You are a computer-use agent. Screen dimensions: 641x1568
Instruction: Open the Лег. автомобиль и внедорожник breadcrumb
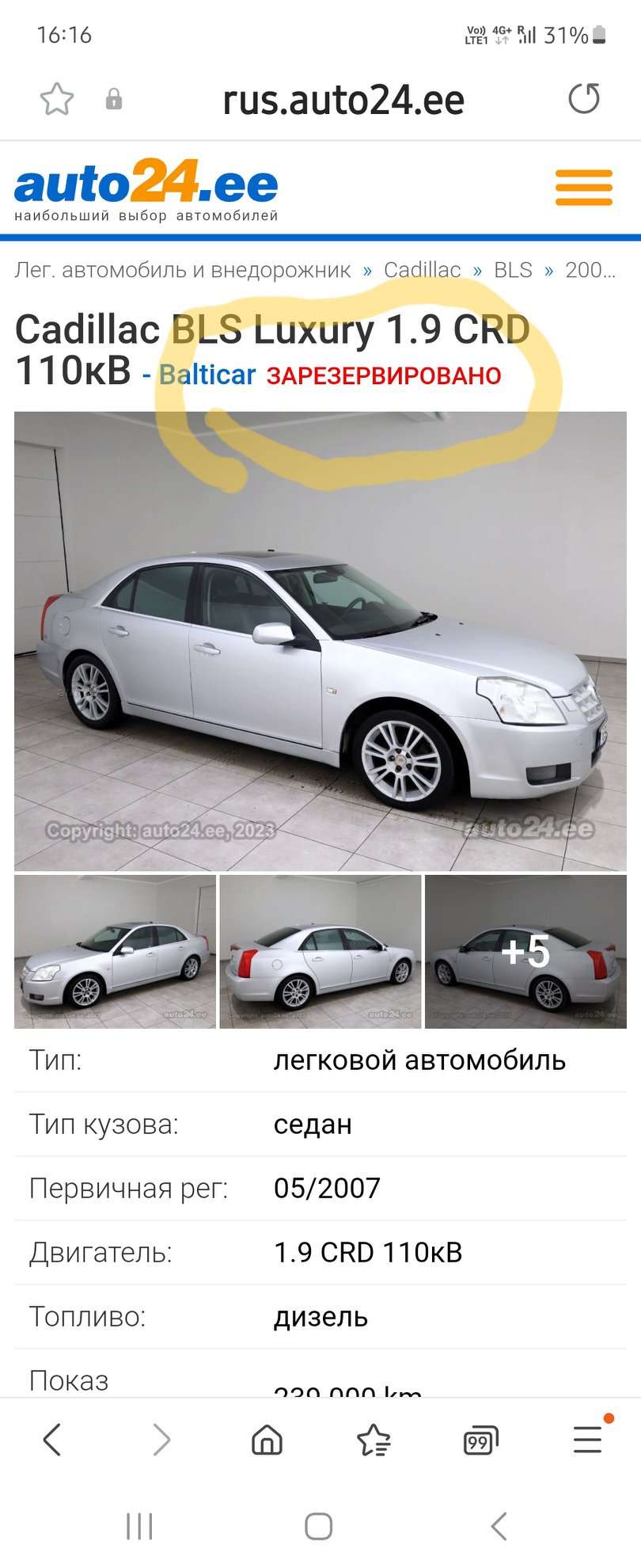tap(182, 270)
